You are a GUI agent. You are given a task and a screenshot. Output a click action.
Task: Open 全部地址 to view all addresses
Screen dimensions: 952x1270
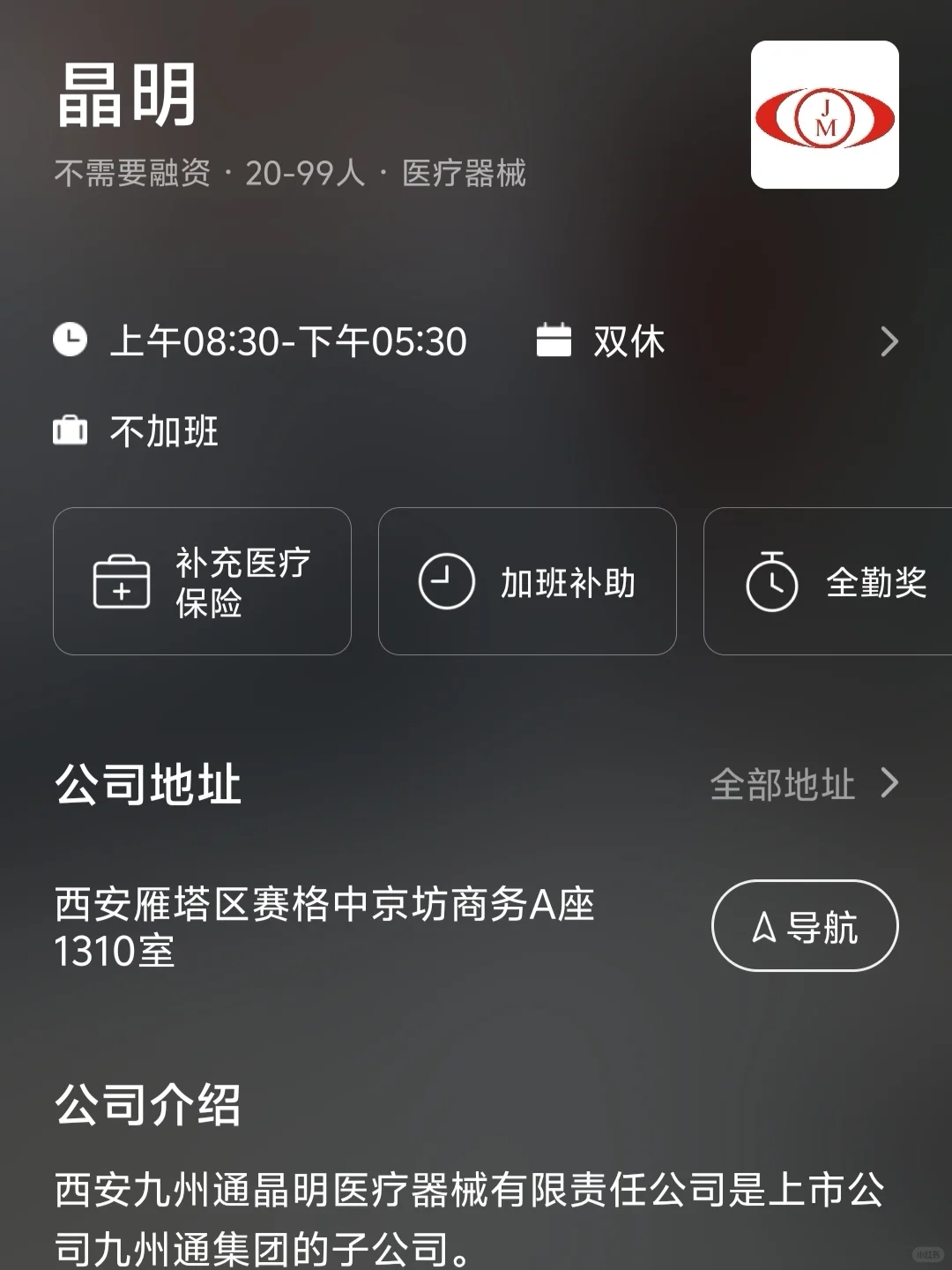pos(804,783)
